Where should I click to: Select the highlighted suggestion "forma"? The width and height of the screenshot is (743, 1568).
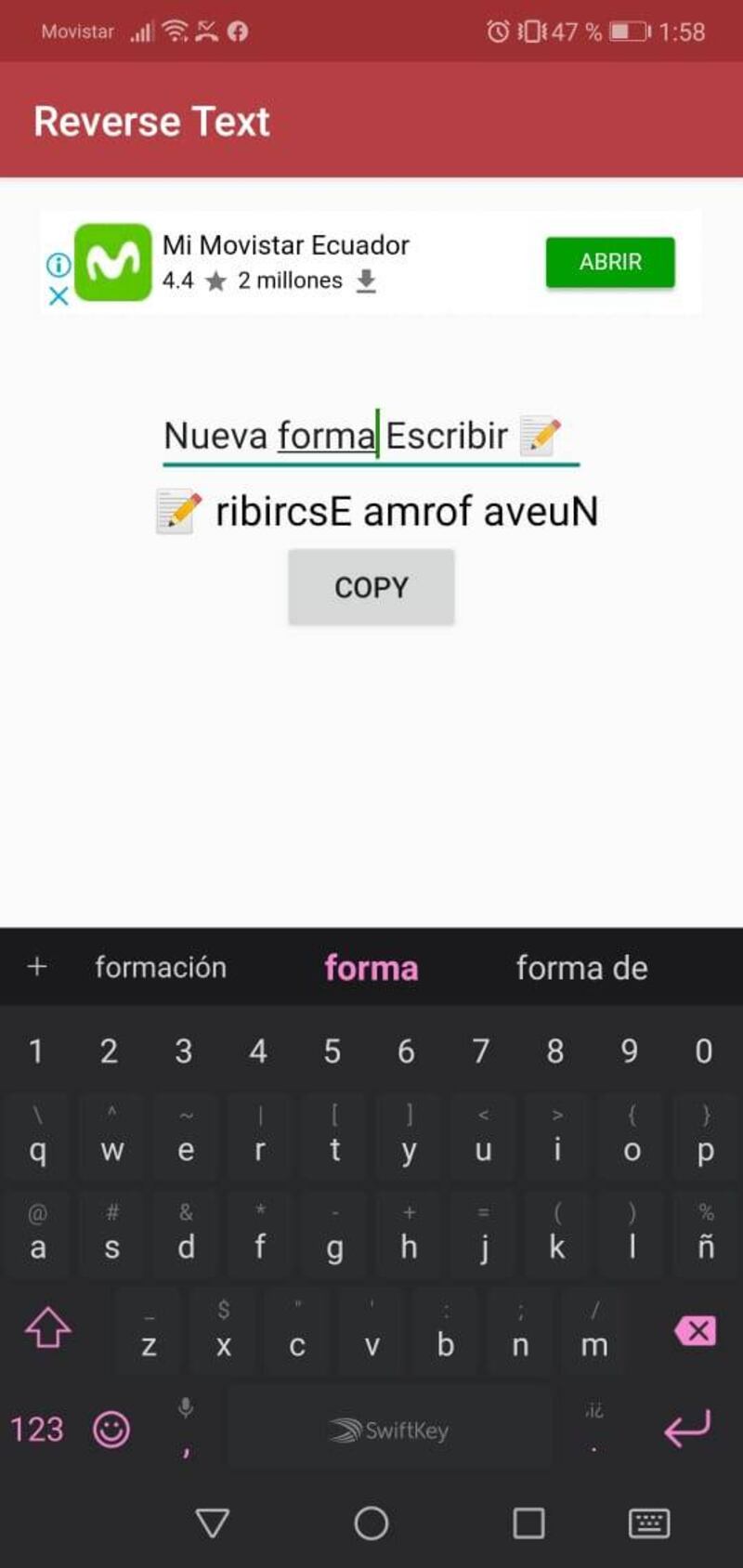coord(371,968)
